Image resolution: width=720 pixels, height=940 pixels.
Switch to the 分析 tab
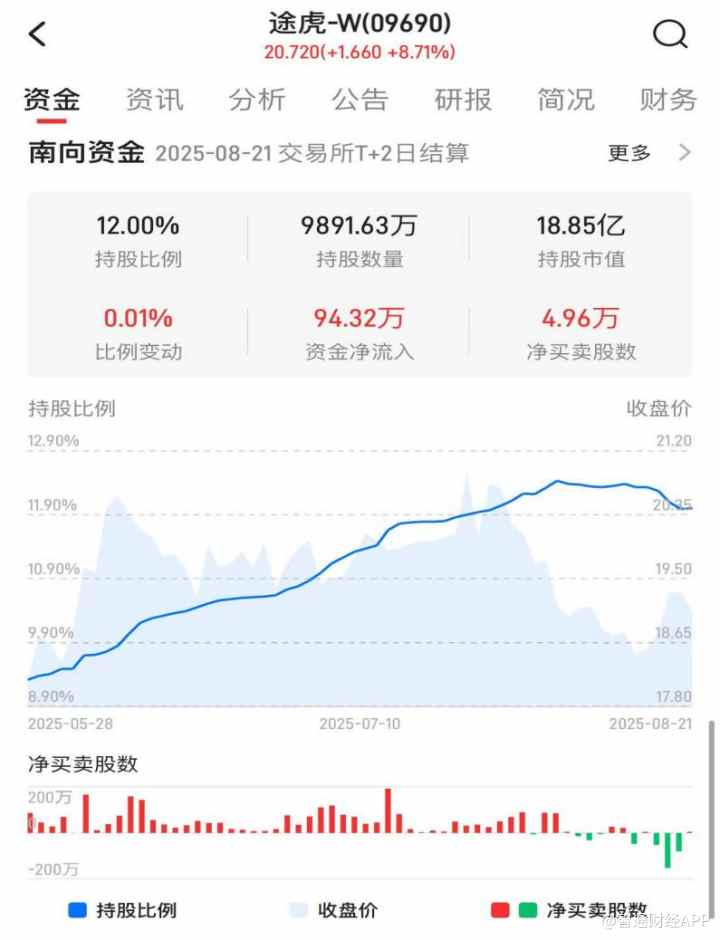pos(257,100)
